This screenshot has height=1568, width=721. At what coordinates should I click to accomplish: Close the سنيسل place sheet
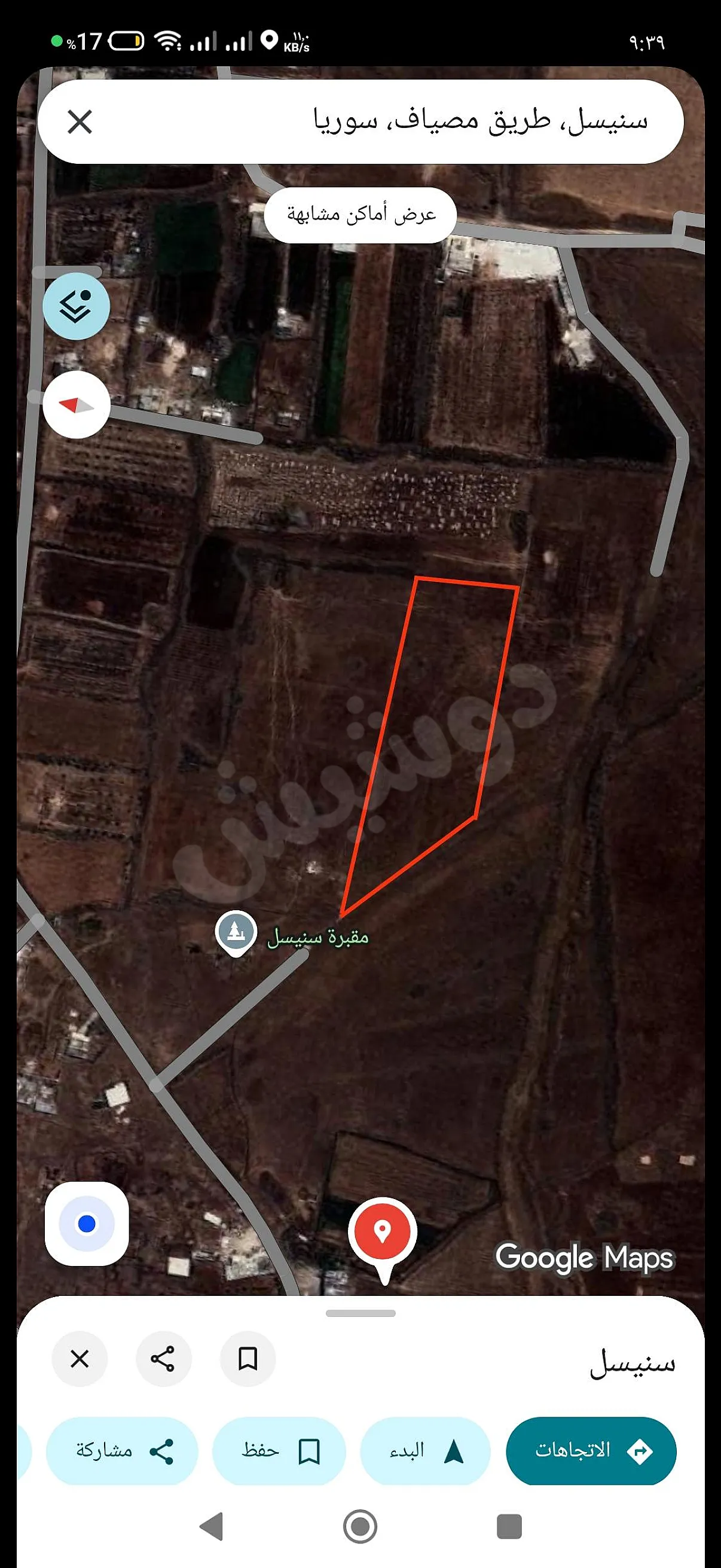tap(80, 1359)
